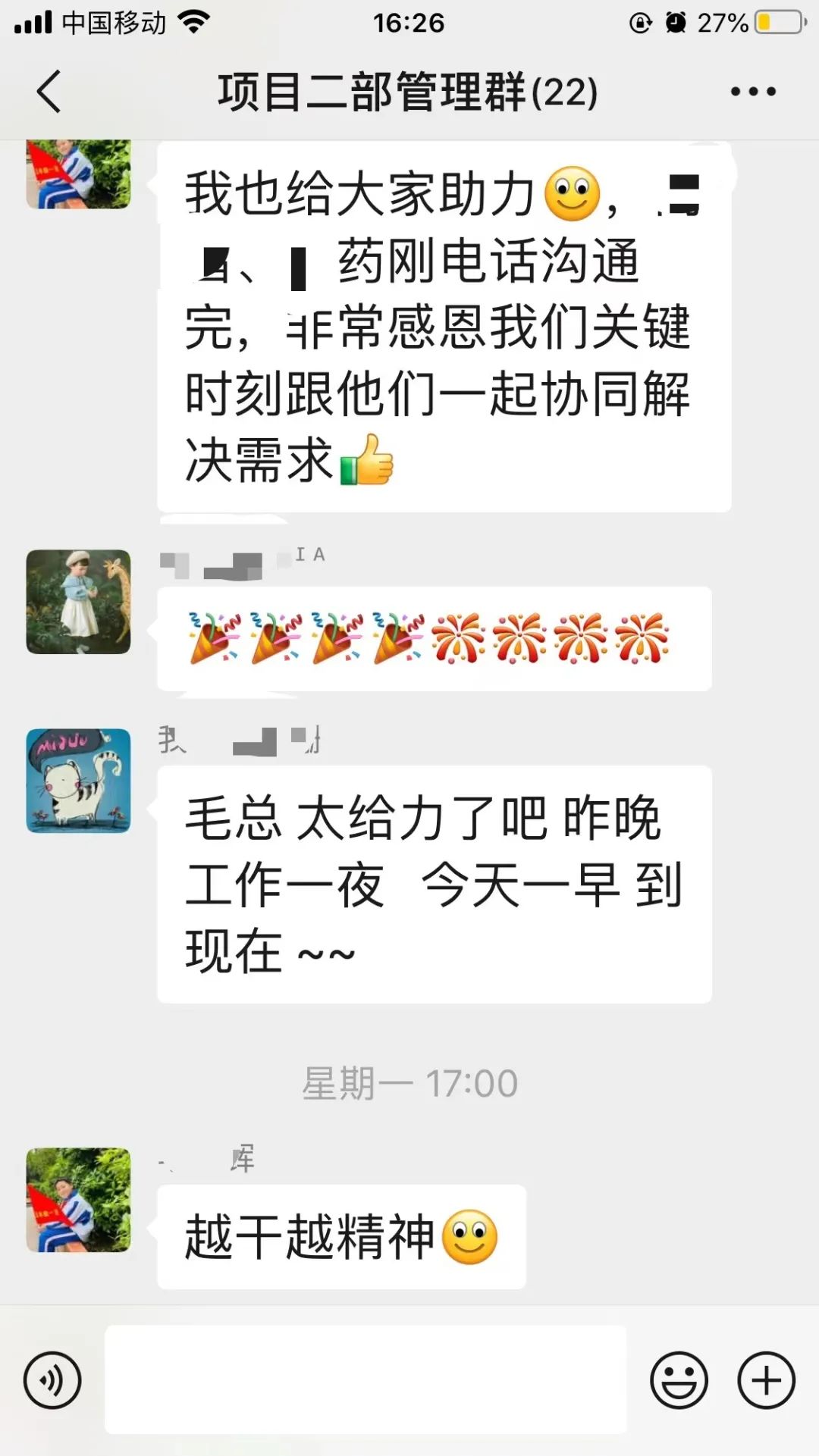Open the plus attachments menu
The width and height of the screenshot is (819, 1456).
pos(766,1379)
